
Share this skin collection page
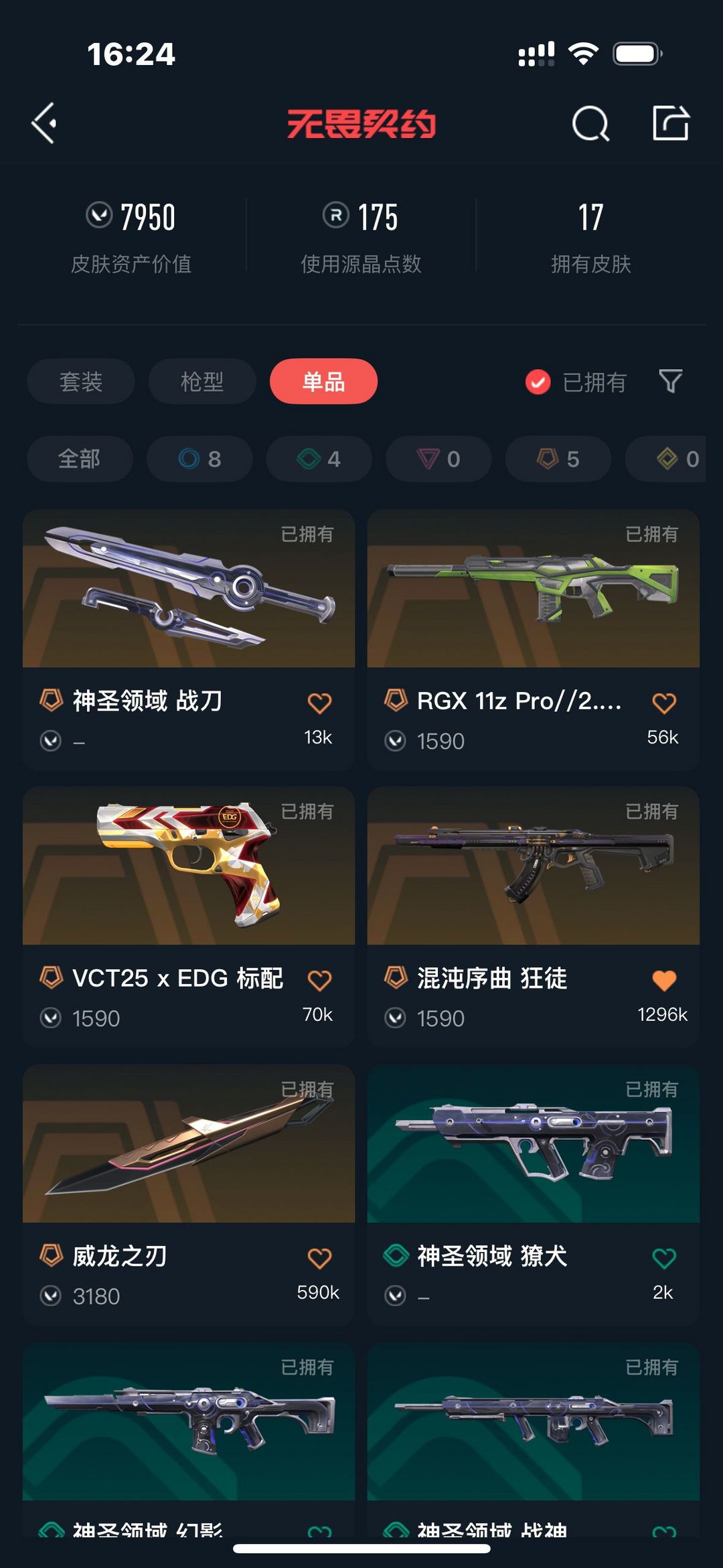(671, 123)
